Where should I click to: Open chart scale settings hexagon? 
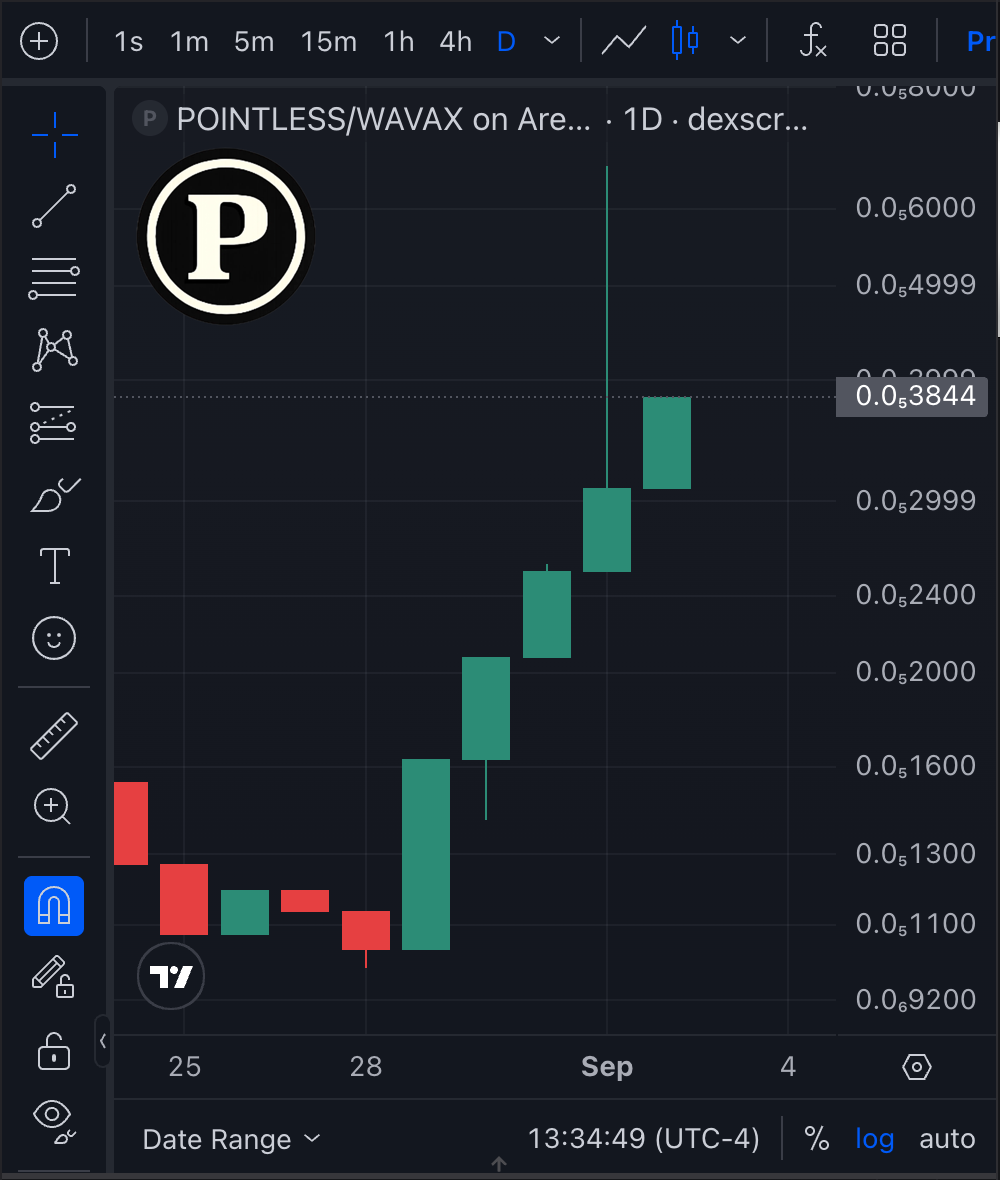pos(917,1067)
